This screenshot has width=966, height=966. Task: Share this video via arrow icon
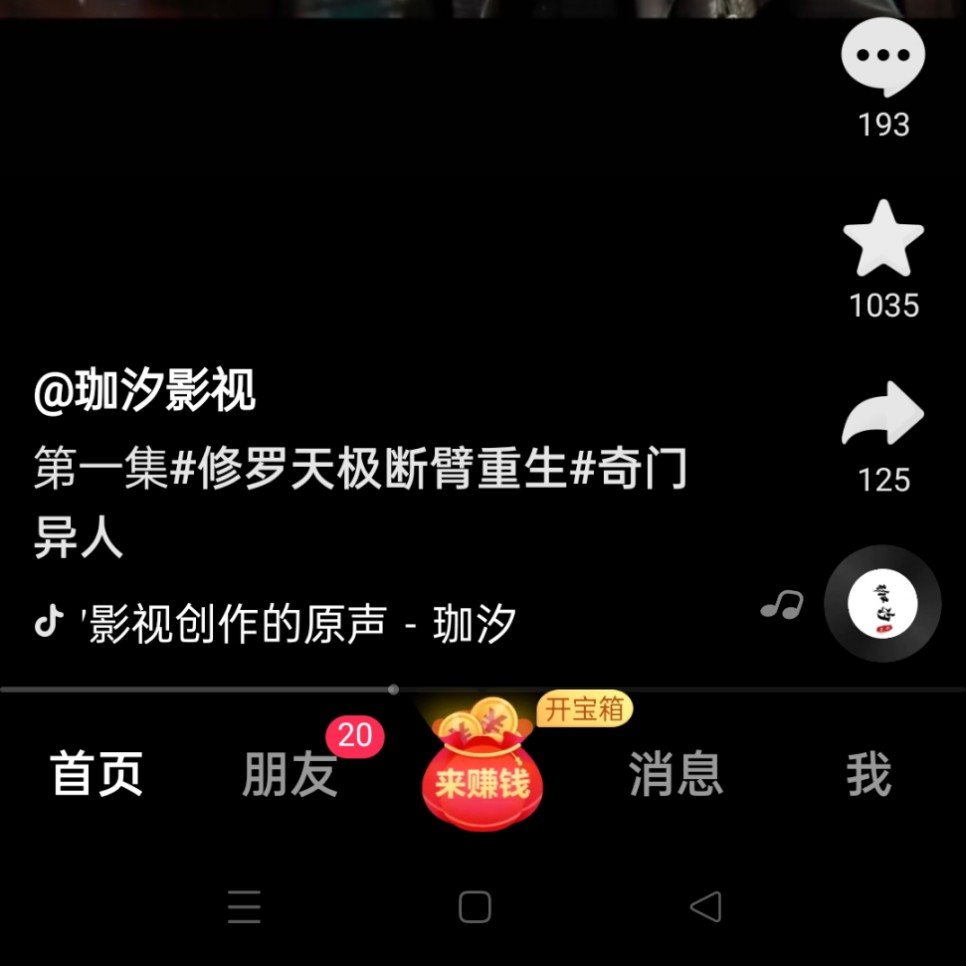click(x=883, y=414)
